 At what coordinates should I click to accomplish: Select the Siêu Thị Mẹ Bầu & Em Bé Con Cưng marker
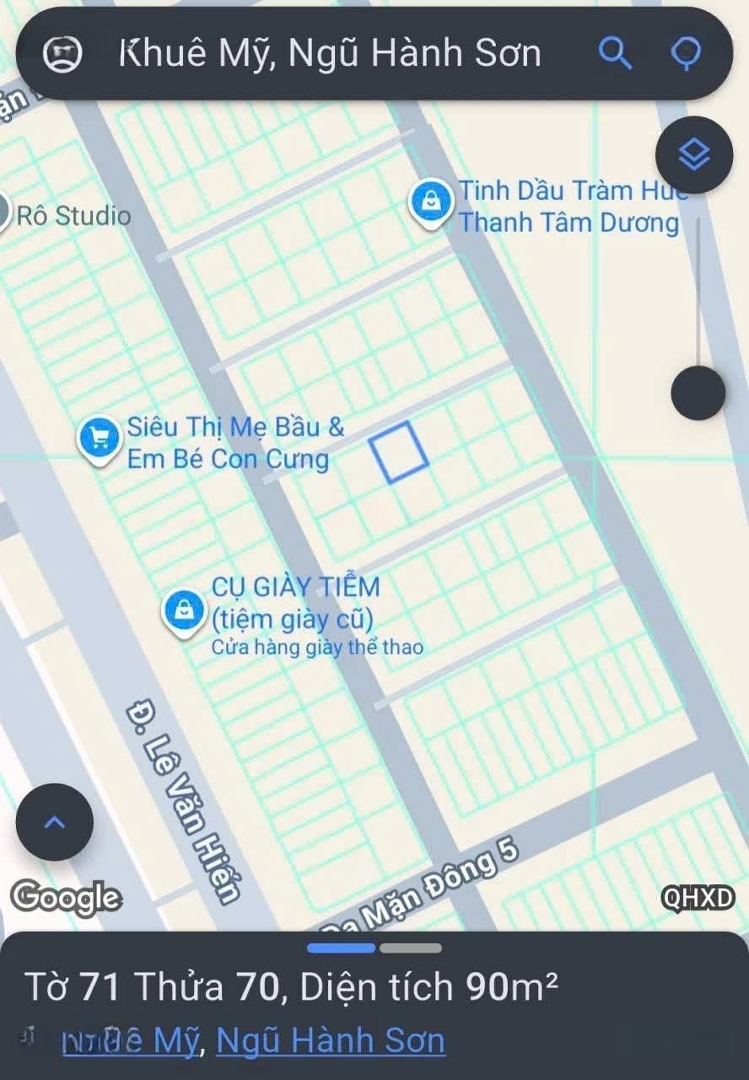pyautogui.click(x=98, y=438)
